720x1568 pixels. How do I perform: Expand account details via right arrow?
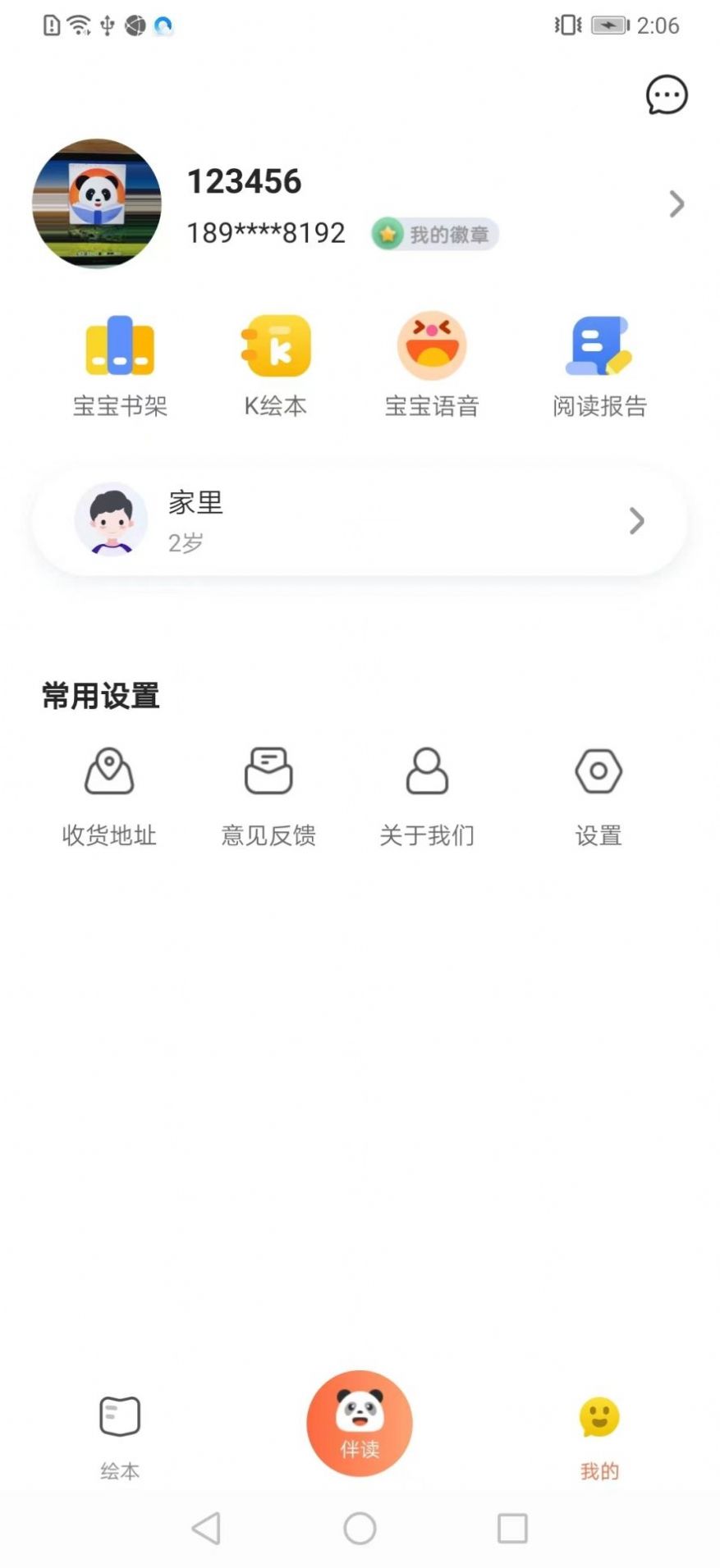tap(676, 204)
